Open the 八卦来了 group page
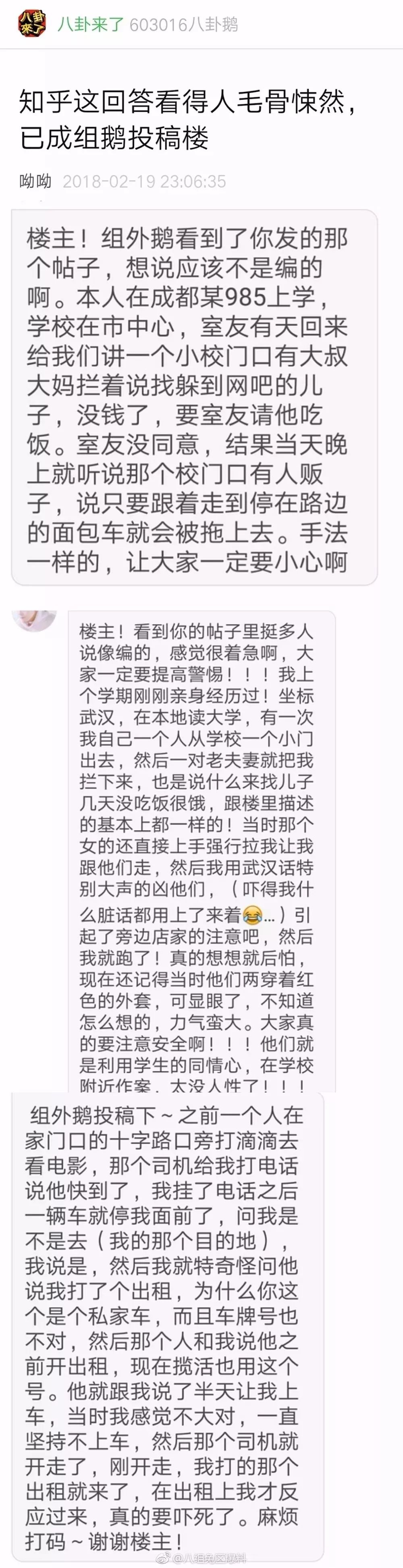 pyautogui.click(x=91, y=24)
